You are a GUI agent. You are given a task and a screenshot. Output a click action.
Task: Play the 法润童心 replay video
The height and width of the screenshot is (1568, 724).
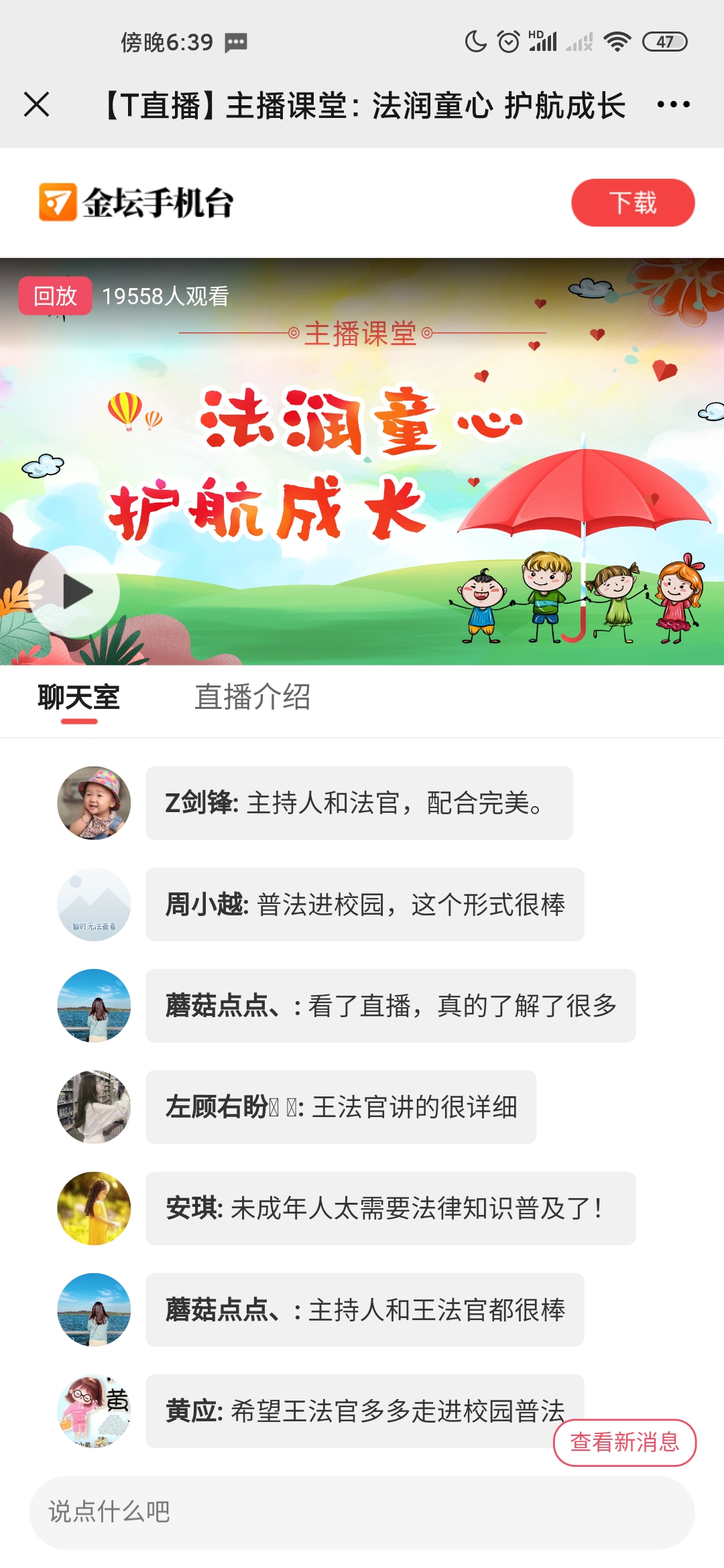(74, 591)
